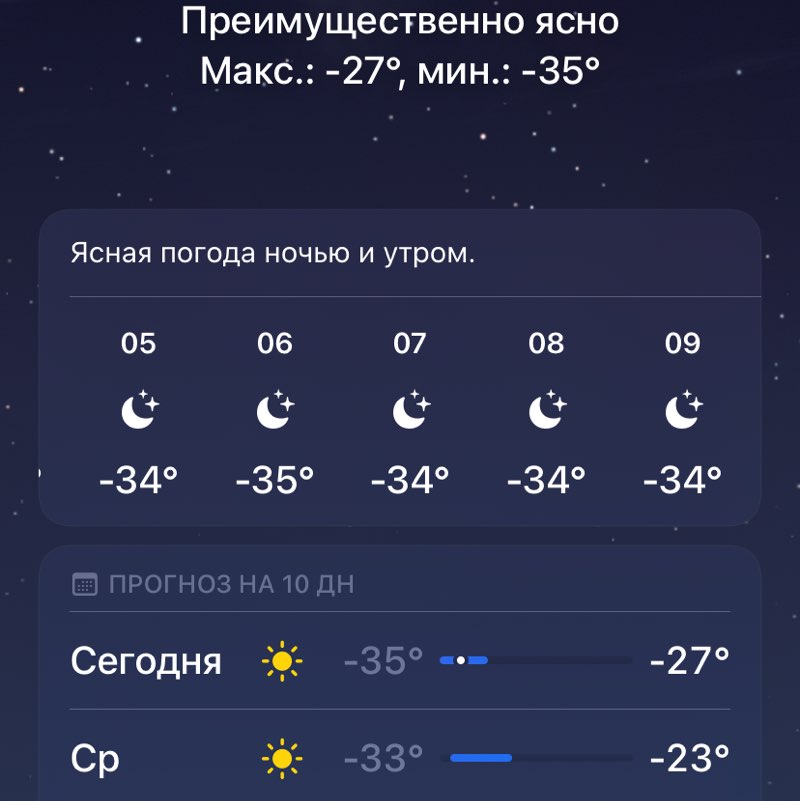Viewport: 800px width, 801px height.
Task: Select the header Макс.: -27°, мин.: -35°
Action: tap(400, 68)
